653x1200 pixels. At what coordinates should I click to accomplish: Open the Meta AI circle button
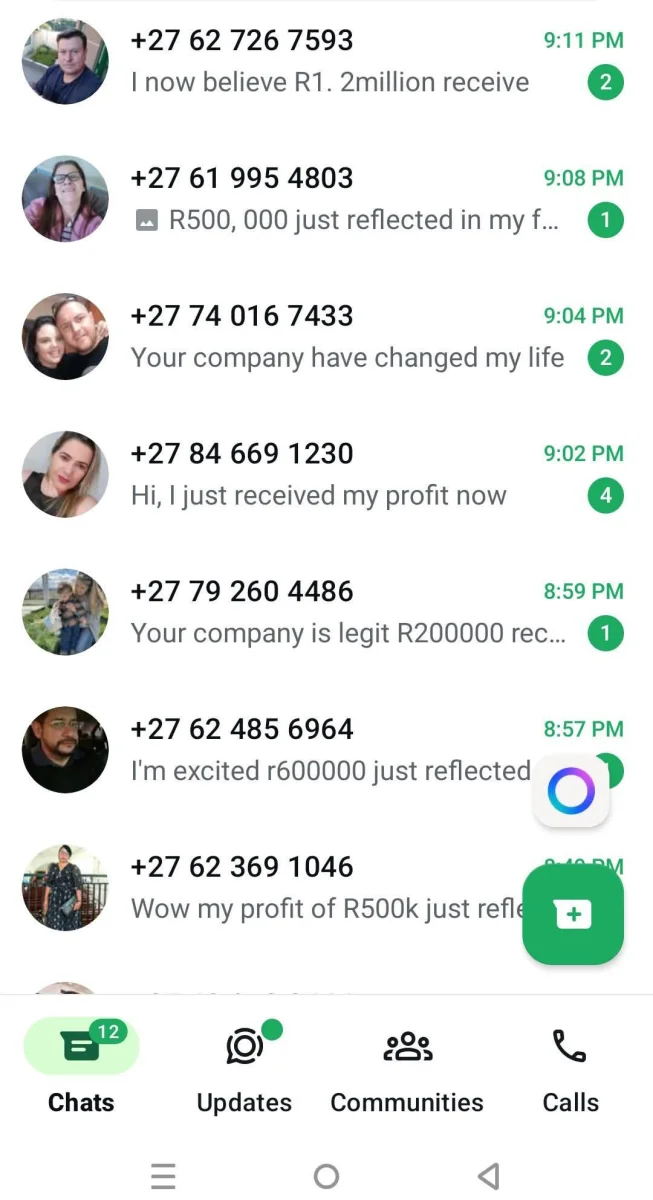[x=571, y=792]
